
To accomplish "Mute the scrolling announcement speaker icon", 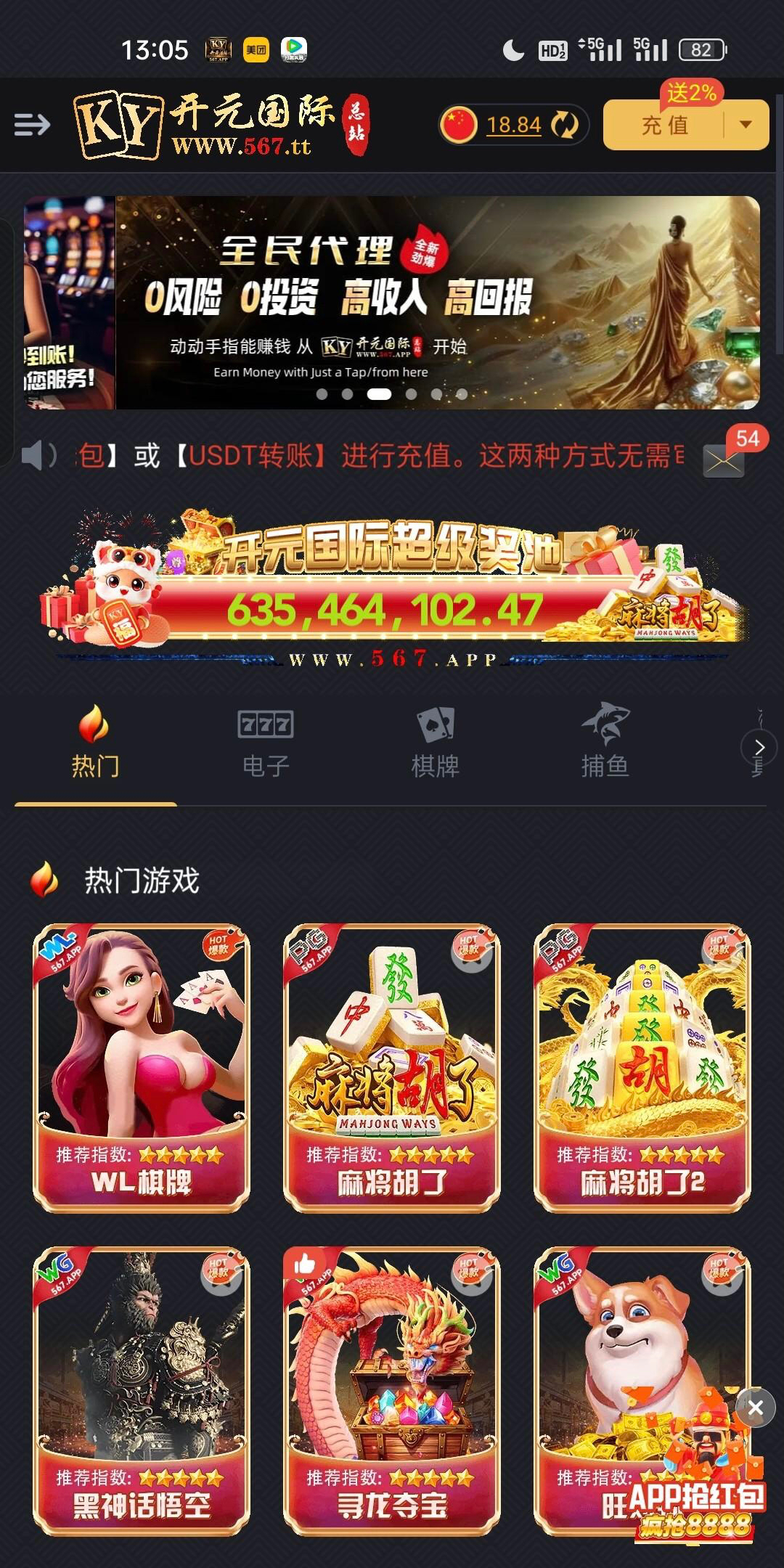I will point(39,456).
